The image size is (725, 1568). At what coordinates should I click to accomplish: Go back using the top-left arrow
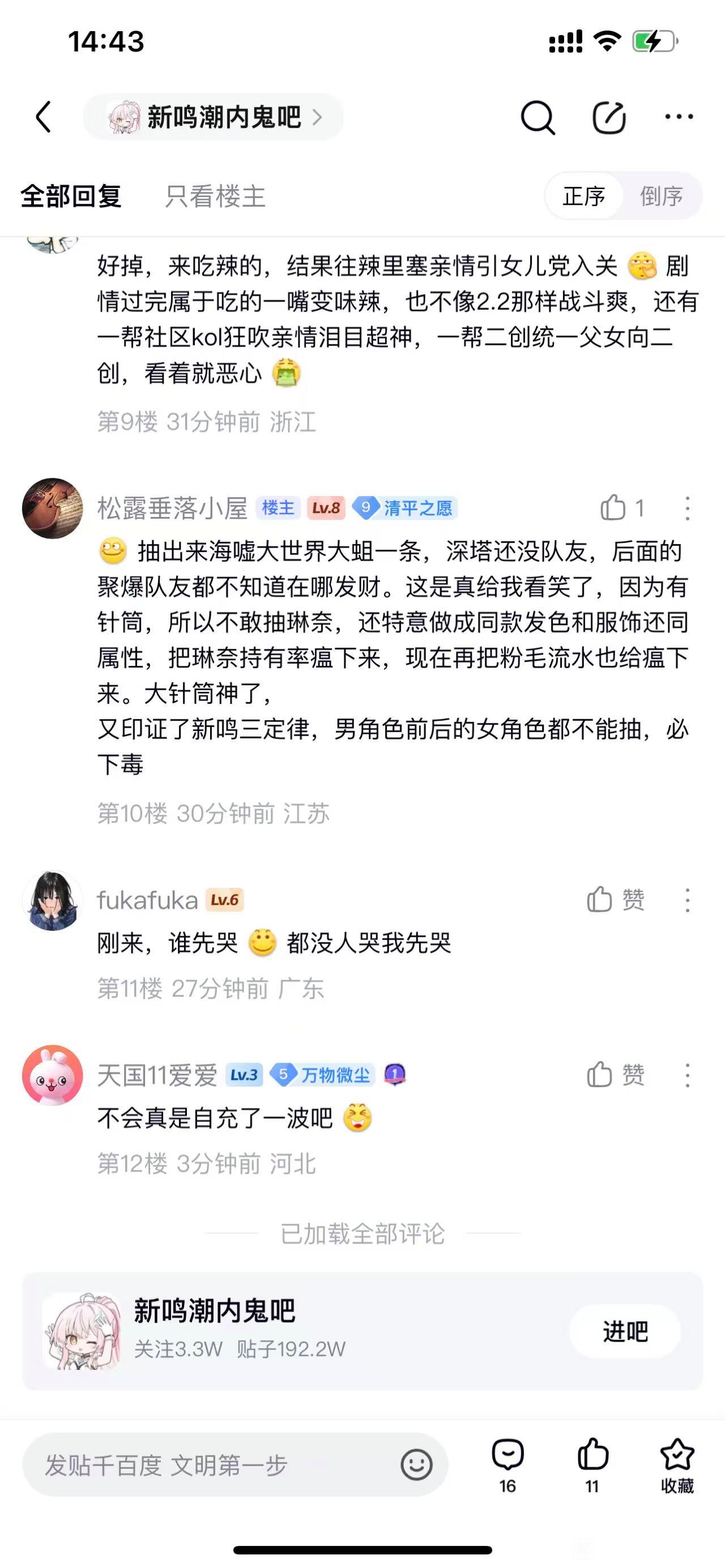tap(43, 116)
